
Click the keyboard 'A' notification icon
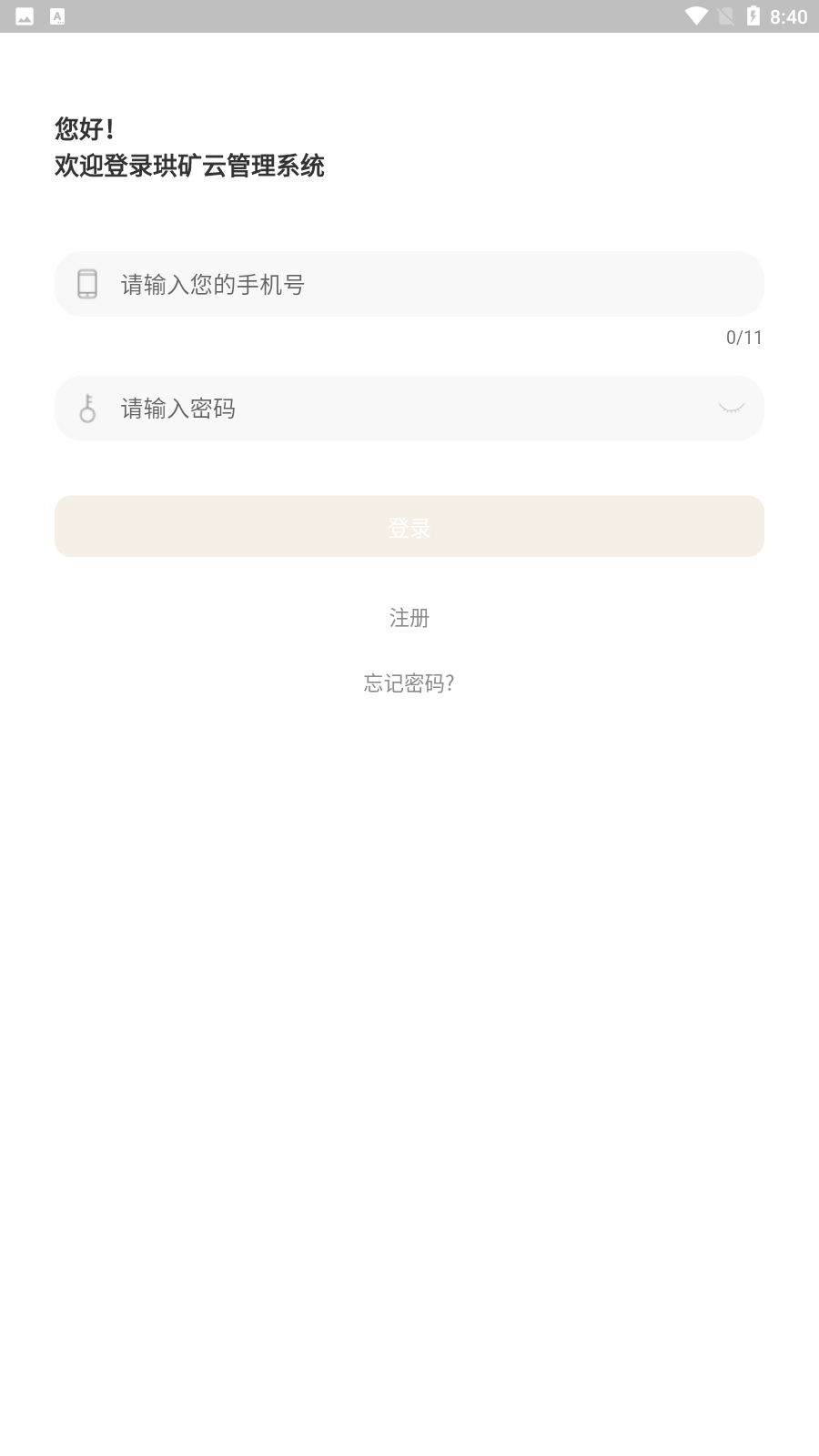pyautogui.click(x=58, y=15)
